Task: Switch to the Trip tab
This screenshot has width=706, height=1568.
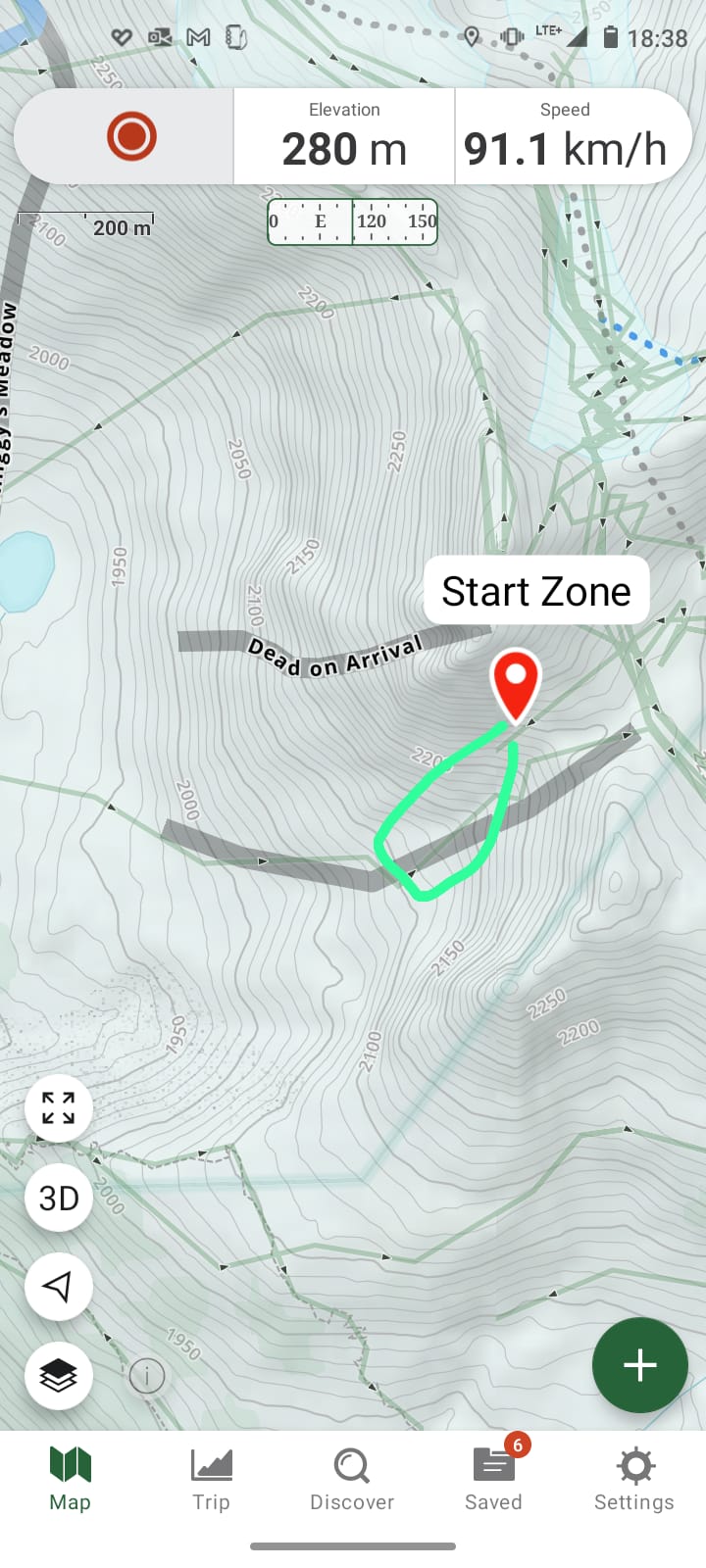Action: (x=211, y=1480)
